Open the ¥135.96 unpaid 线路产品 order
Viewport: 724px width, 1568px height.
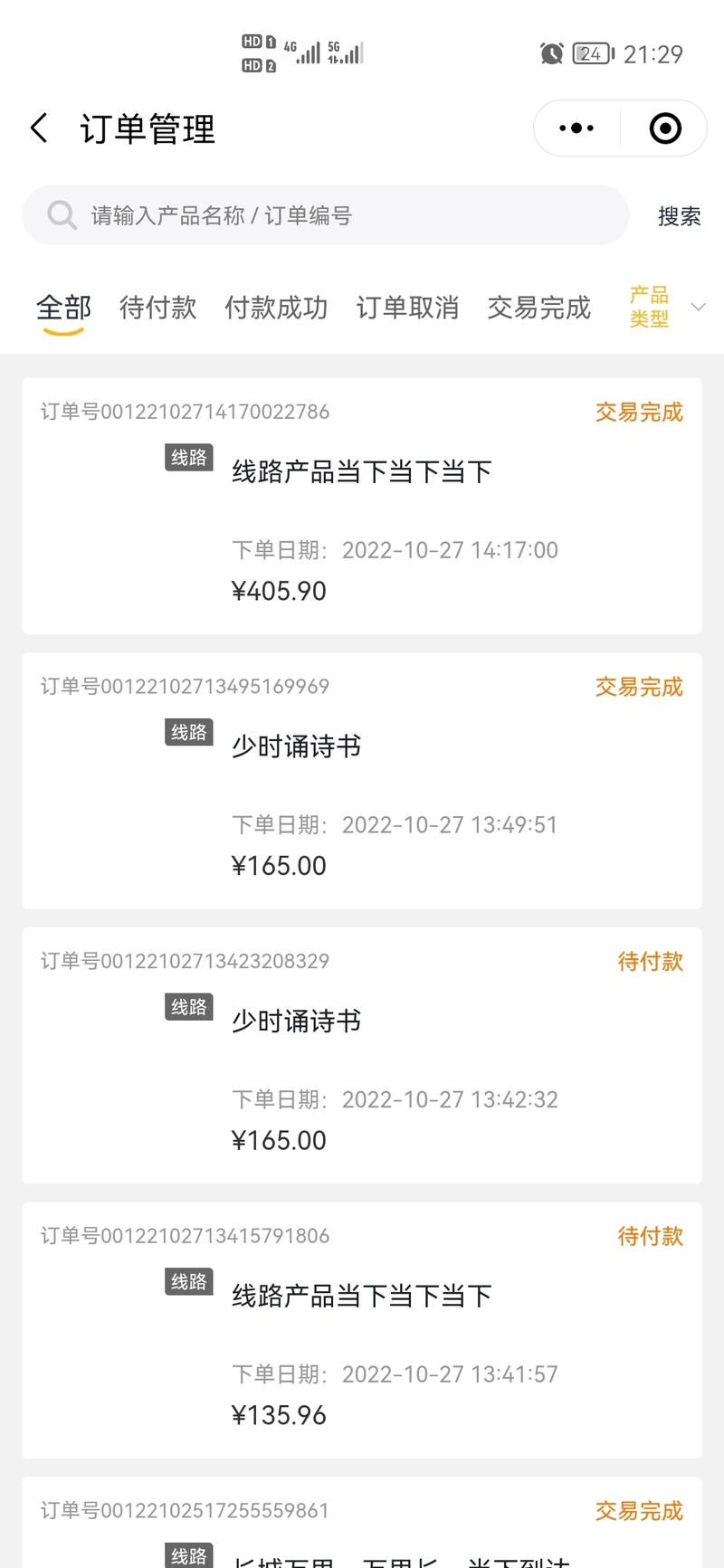coord(362,1331)
